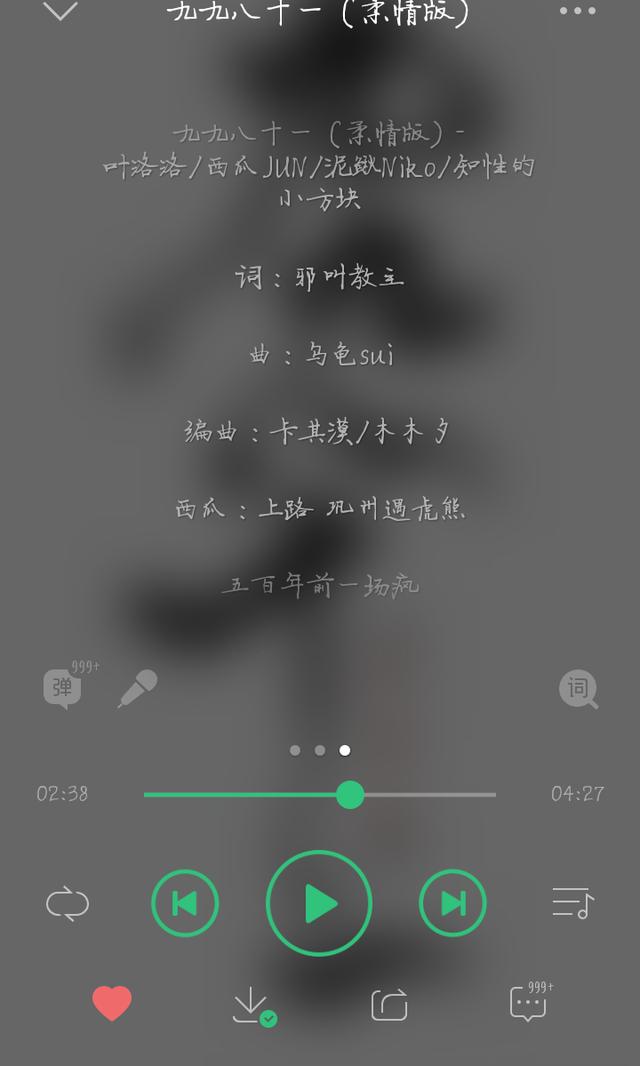Skip to the next song
This screenshot has width=640, height=1066.
453,904
